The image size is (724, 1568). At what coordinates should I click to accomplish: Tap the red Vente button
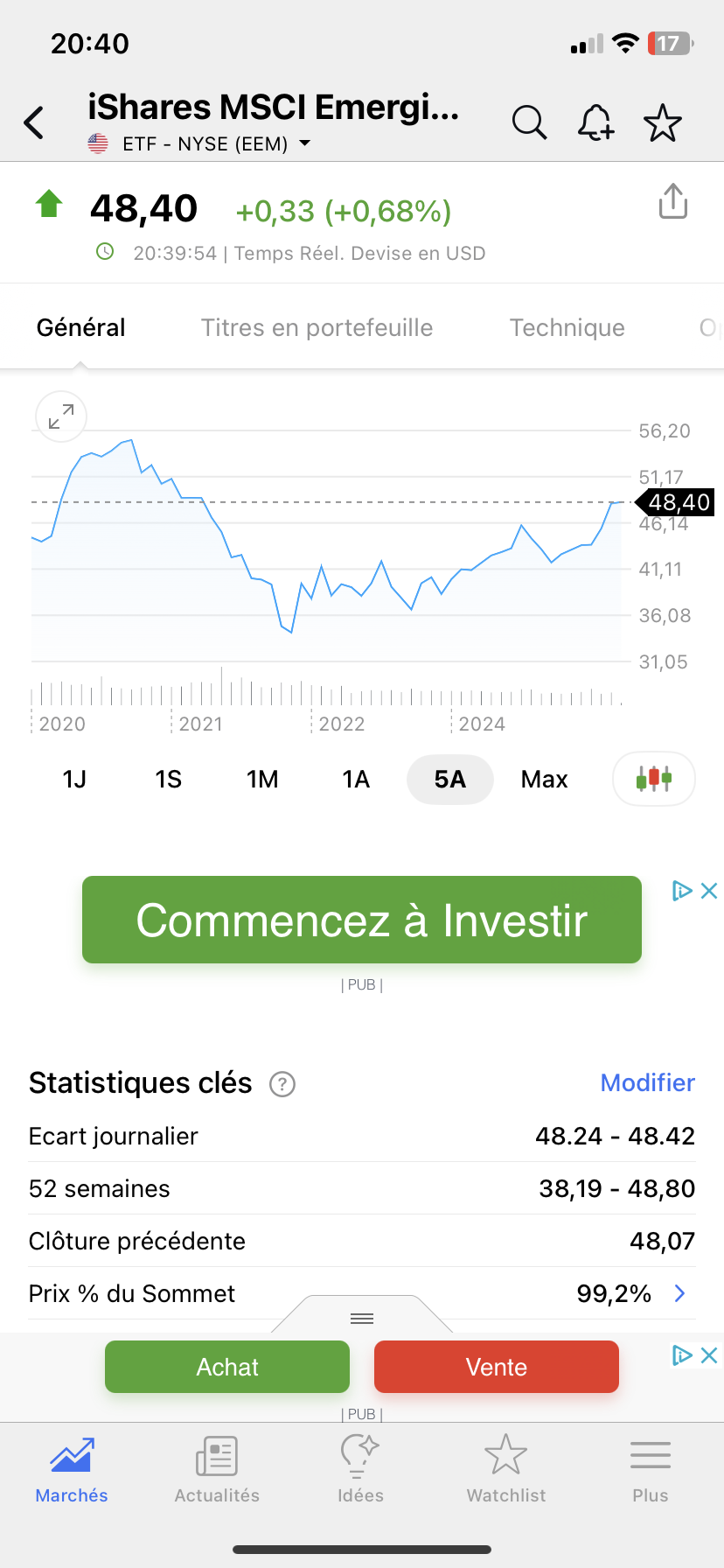click(497, 1367)
